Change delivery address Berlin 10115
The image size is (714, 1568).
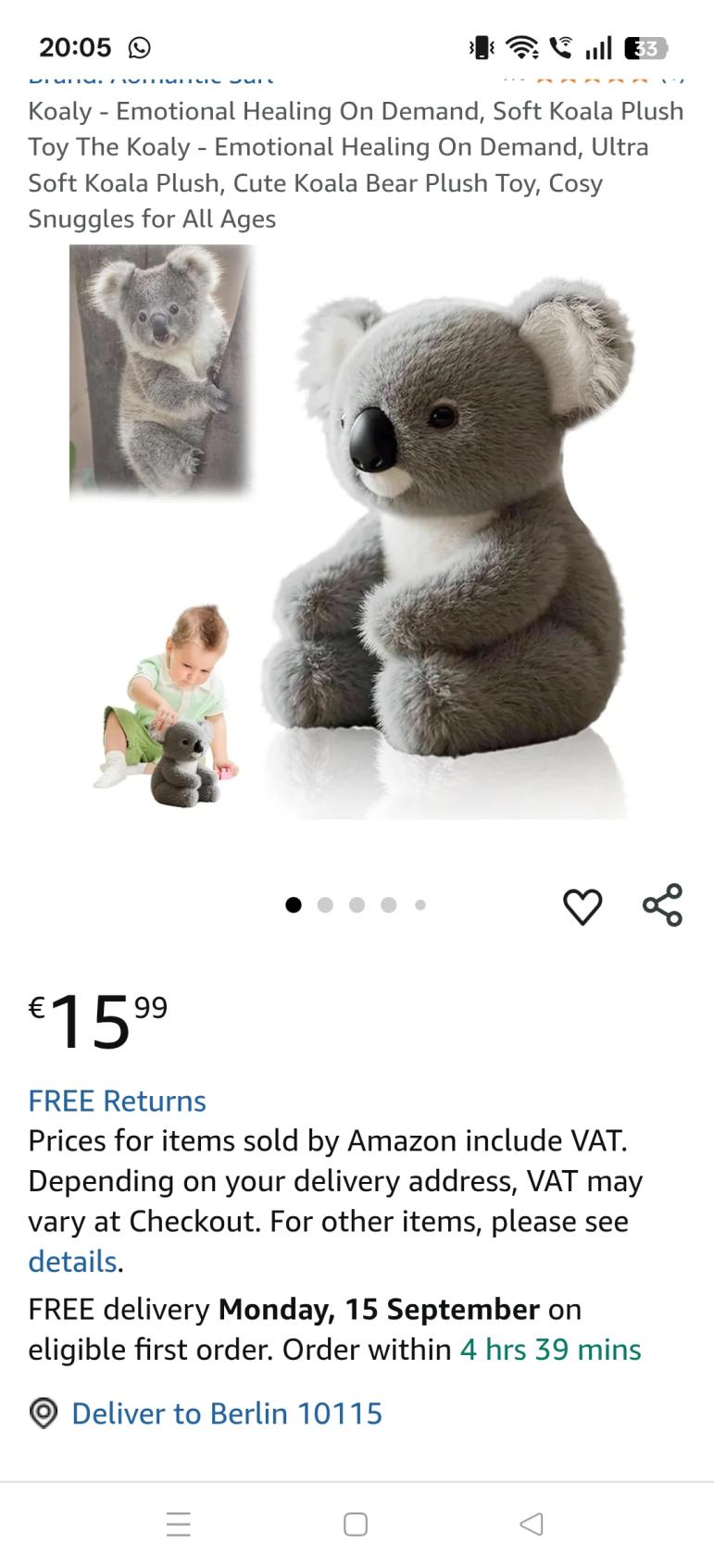[x=226, y=1413]
